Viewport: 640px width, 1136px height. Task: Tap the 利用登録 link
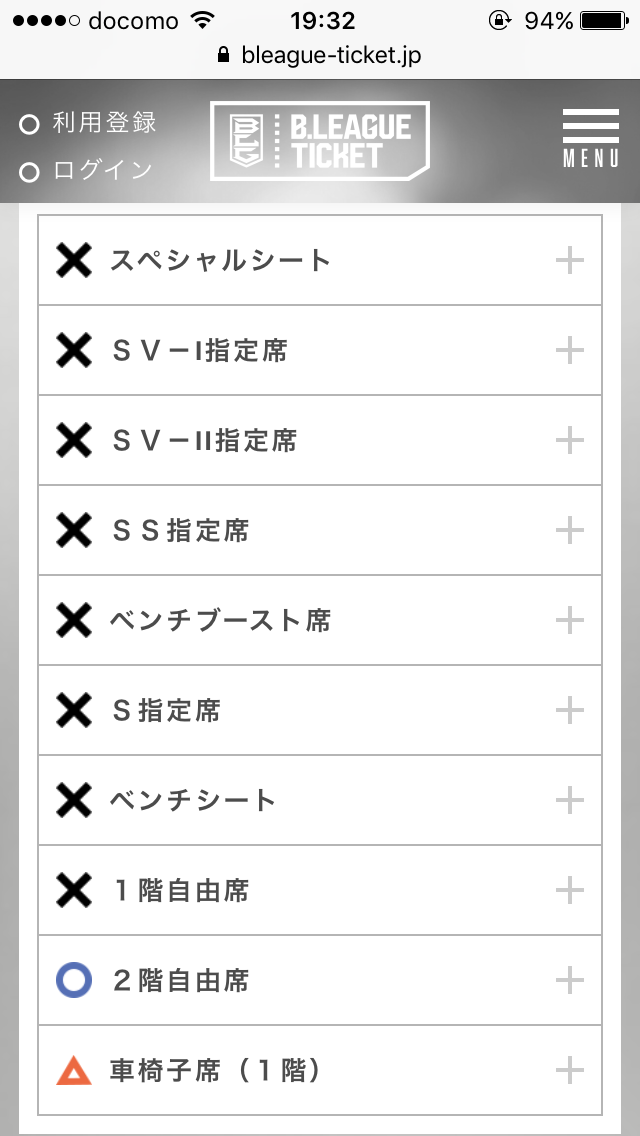click(x=88, y=123)
